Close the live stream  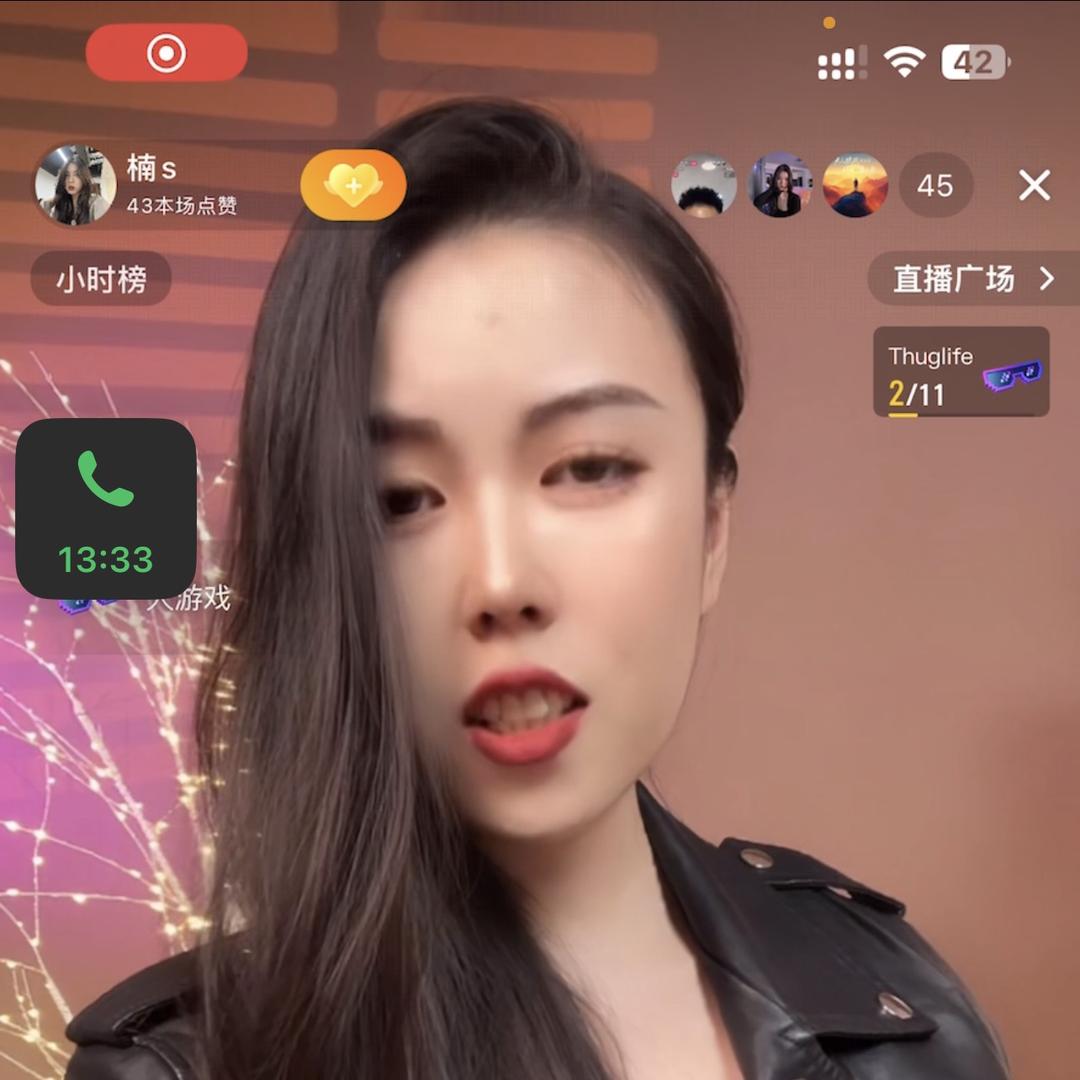1034,185
